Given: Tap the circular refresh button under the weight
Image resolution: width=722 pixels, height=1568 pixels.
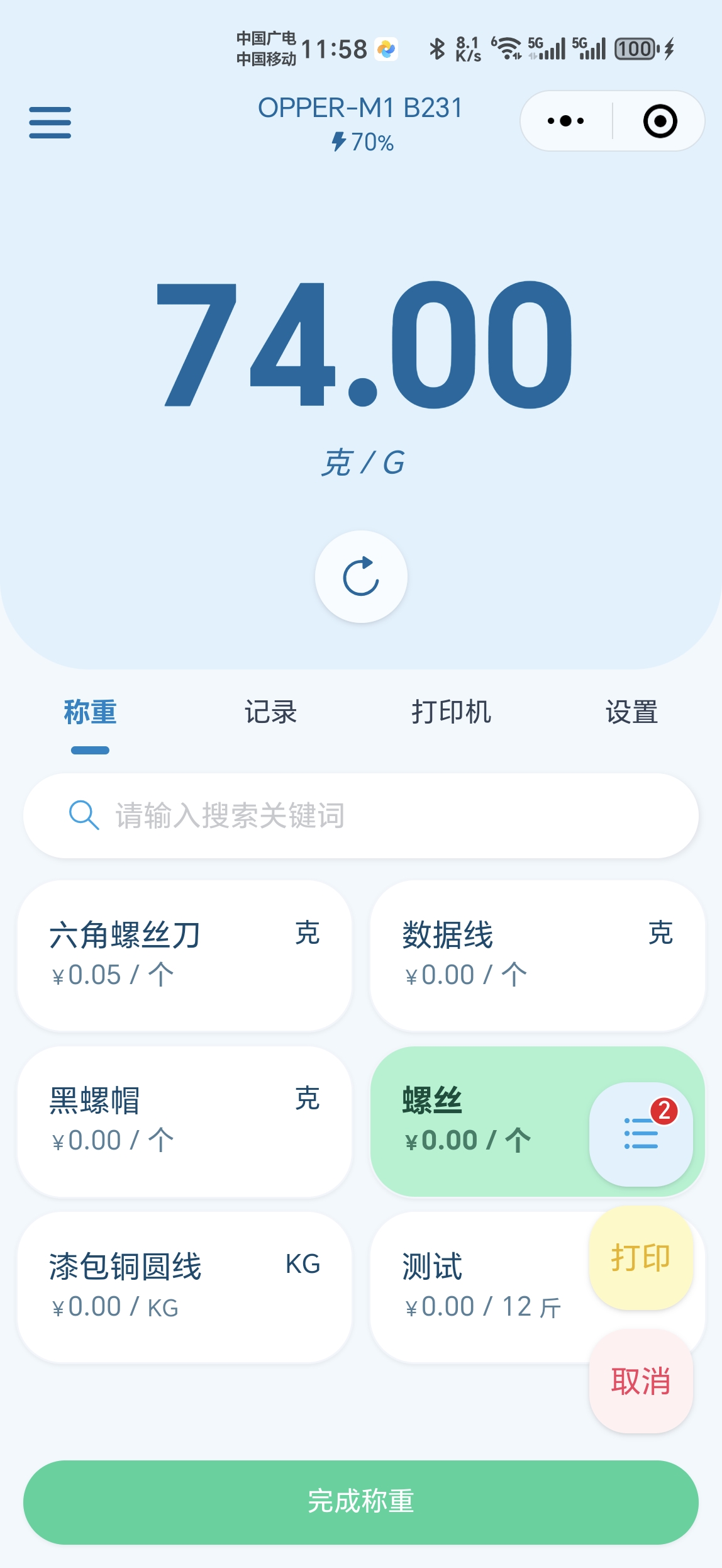Looking at the screenshot, I should 361,576.
